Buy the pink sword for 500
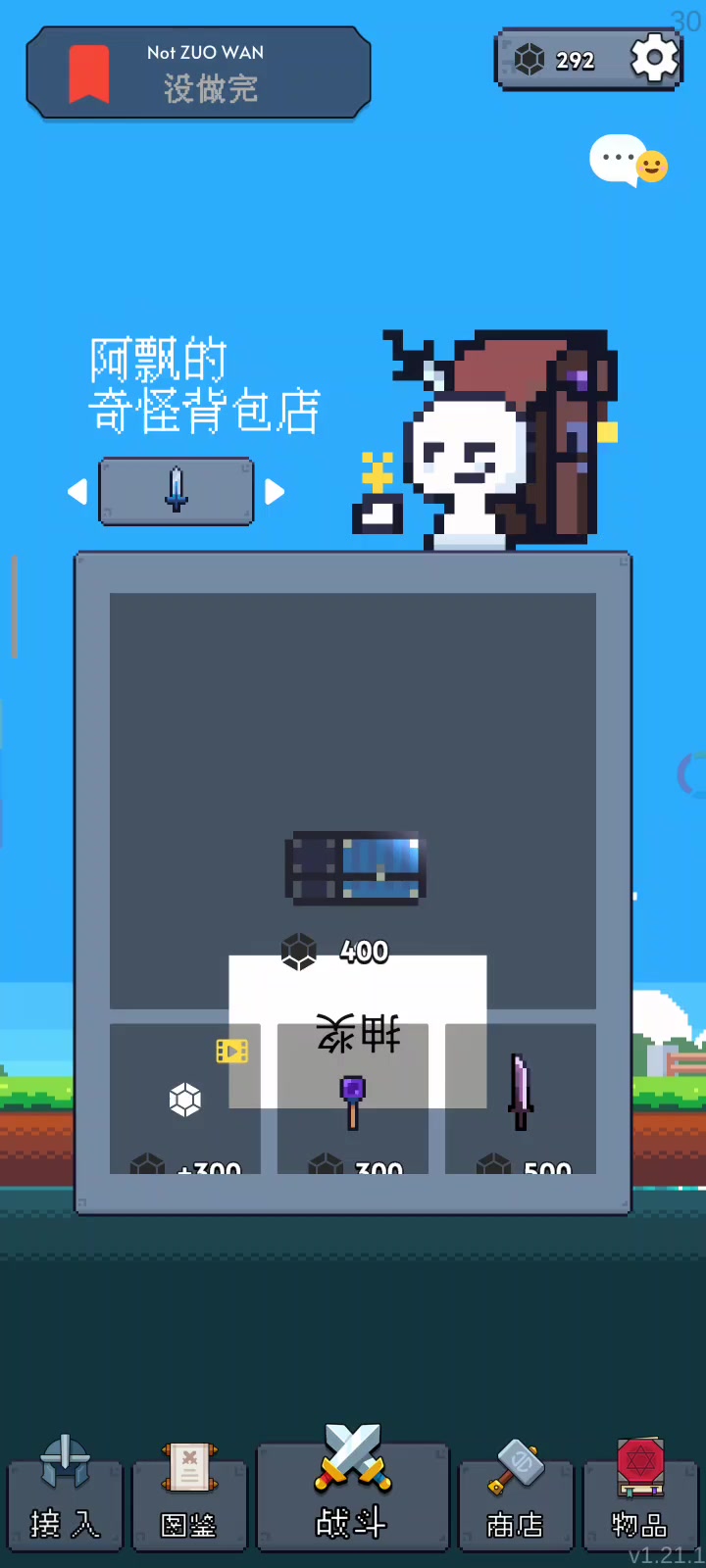Screen dimensions: 706x1568 click(x=521, y=1098)
